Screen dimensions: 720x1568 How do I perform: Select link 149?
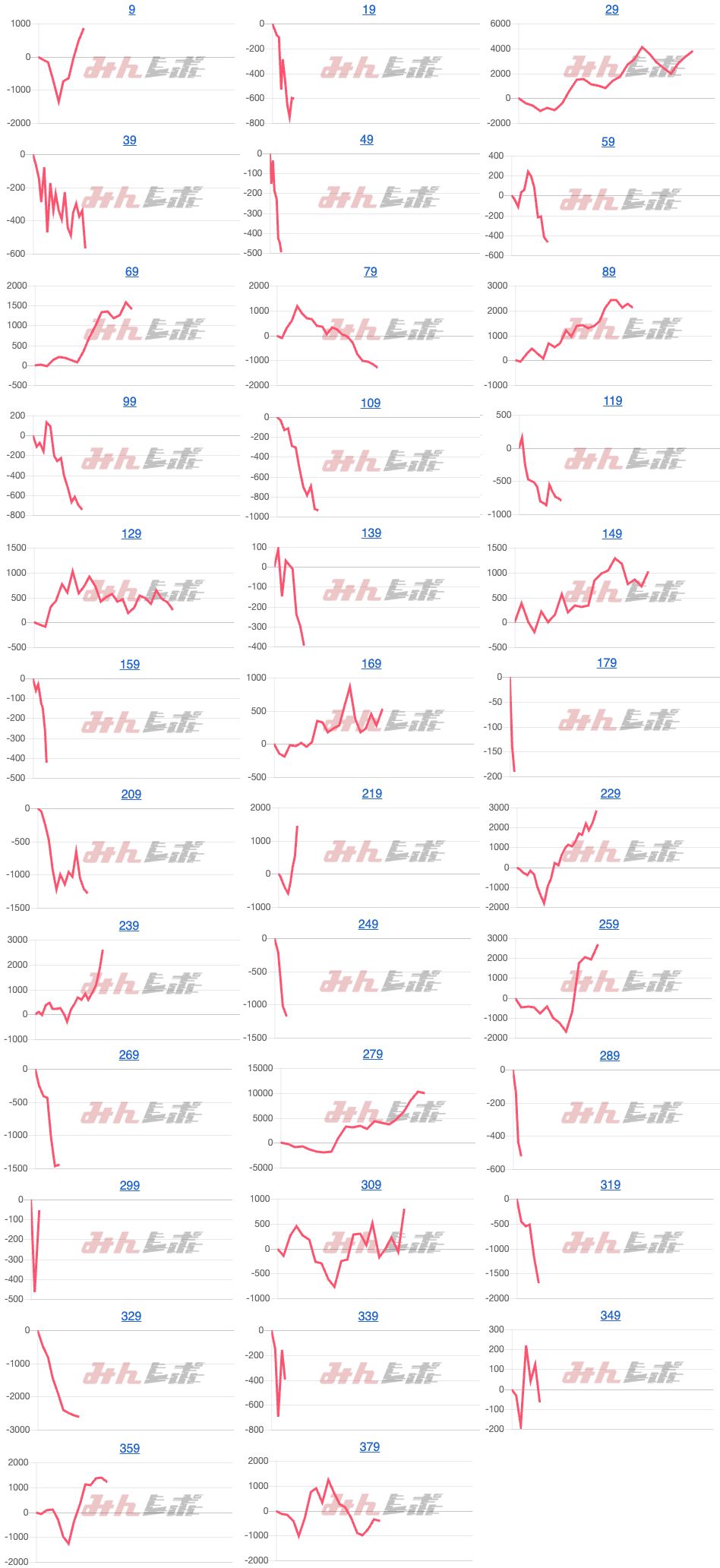(x=611, y=533)
